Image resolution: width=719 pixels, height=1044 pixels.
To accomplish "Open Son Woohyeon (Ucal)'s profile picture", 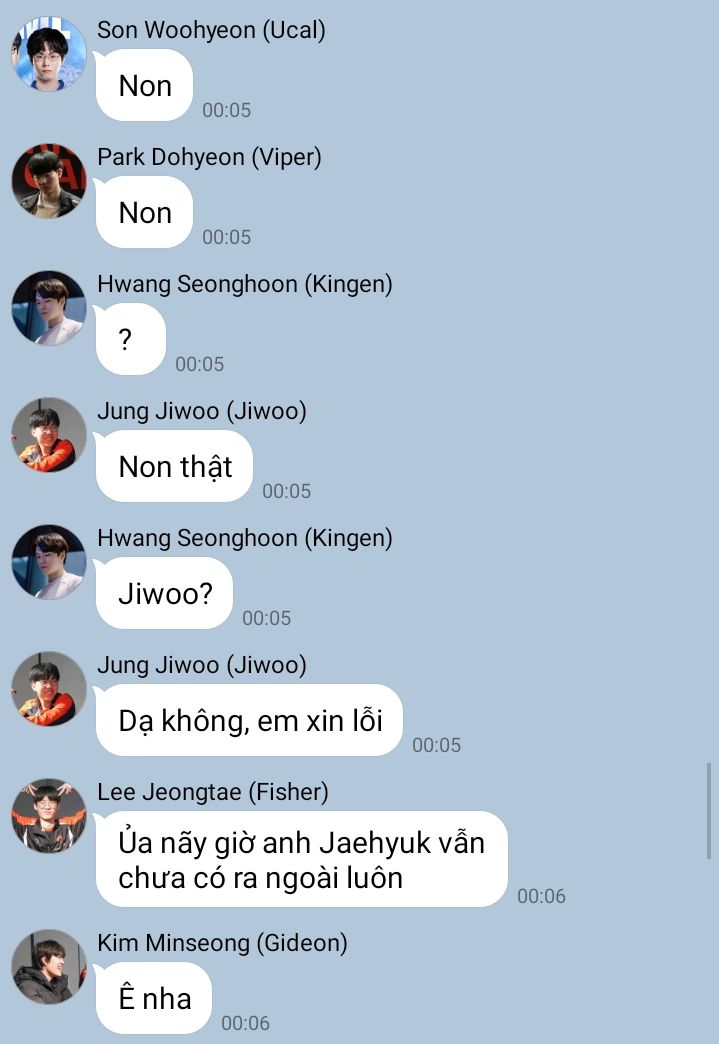I will coord(48,54).
